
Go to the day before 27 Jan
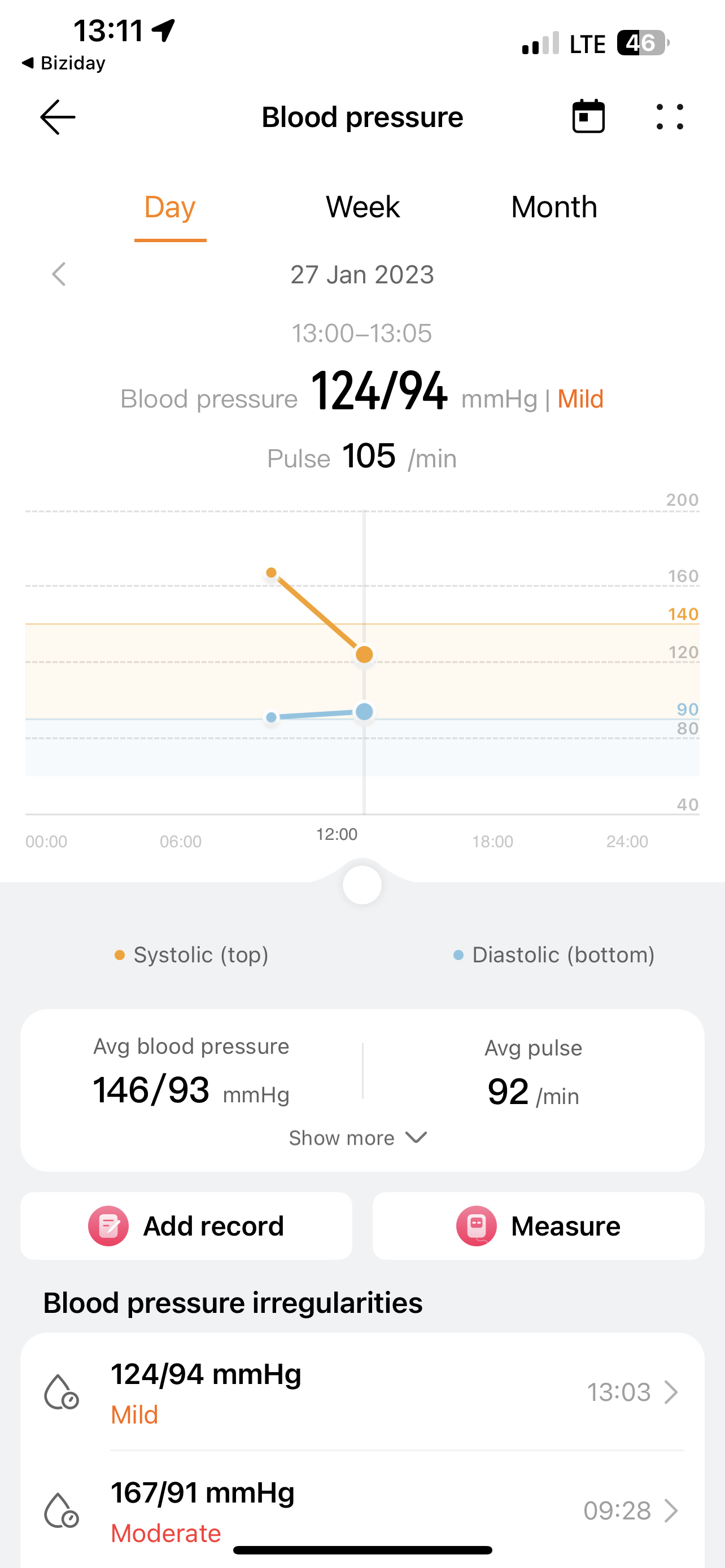tap(59, 274)
